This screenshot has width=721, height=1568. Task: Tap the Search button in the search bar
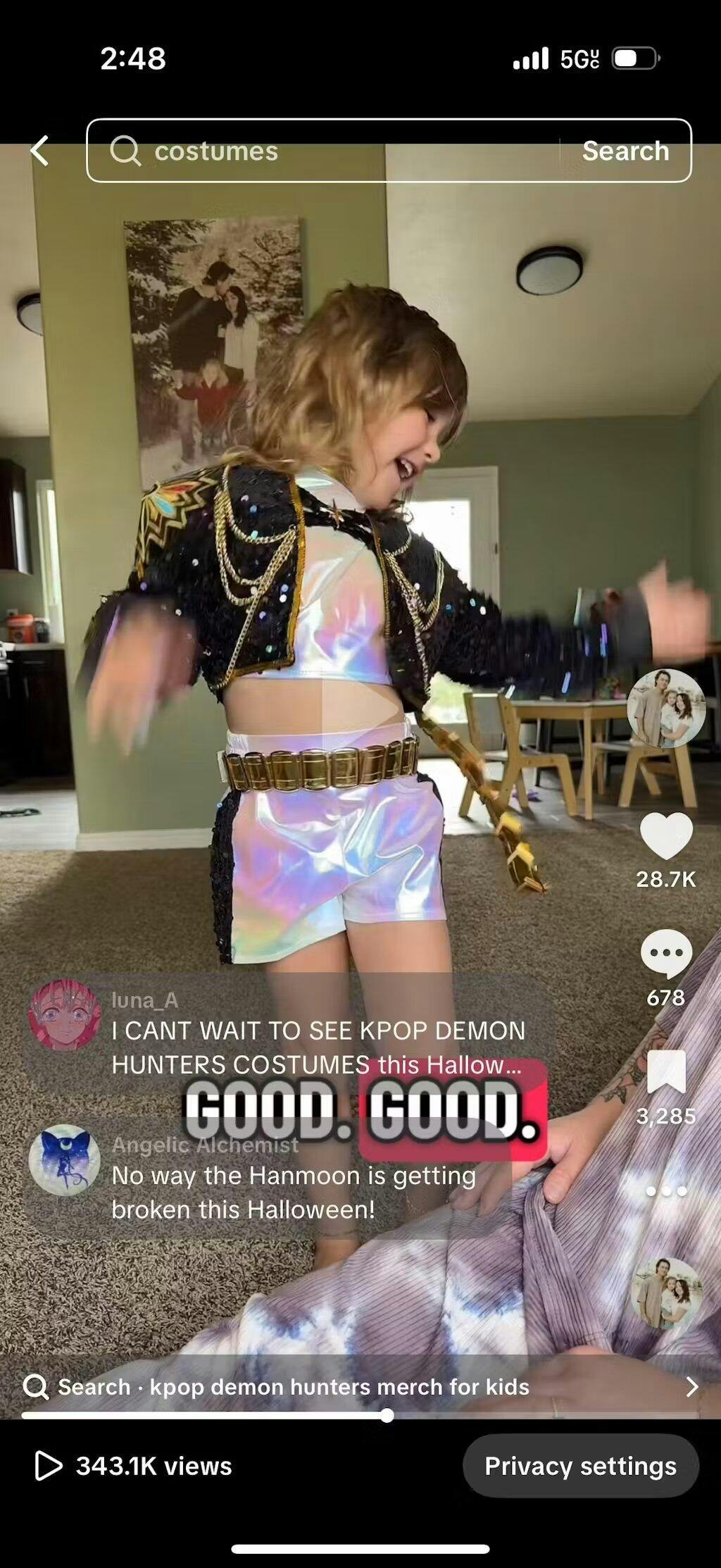click(625, 151)
